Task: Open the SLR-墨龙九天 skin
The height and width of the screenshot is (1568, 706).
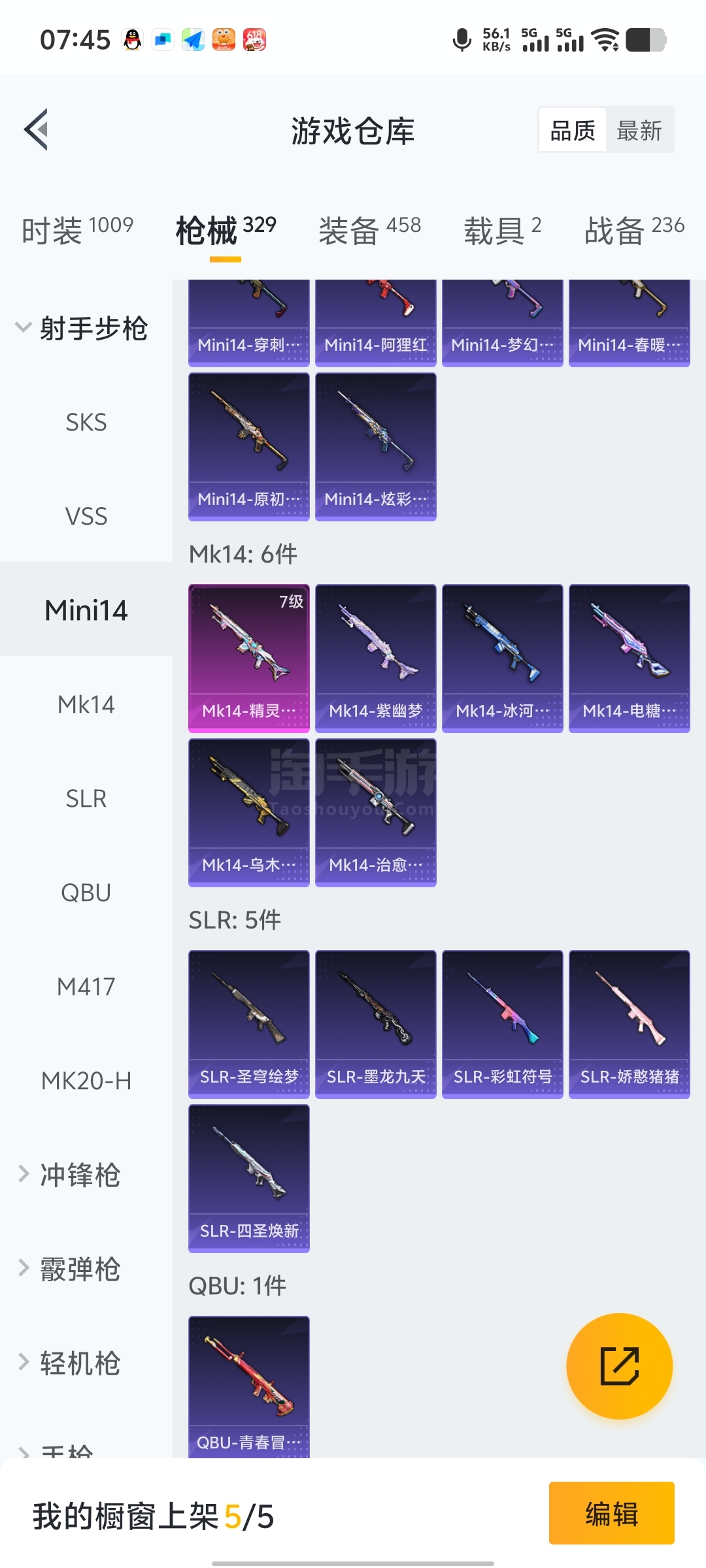Action: coord(375,1024)
